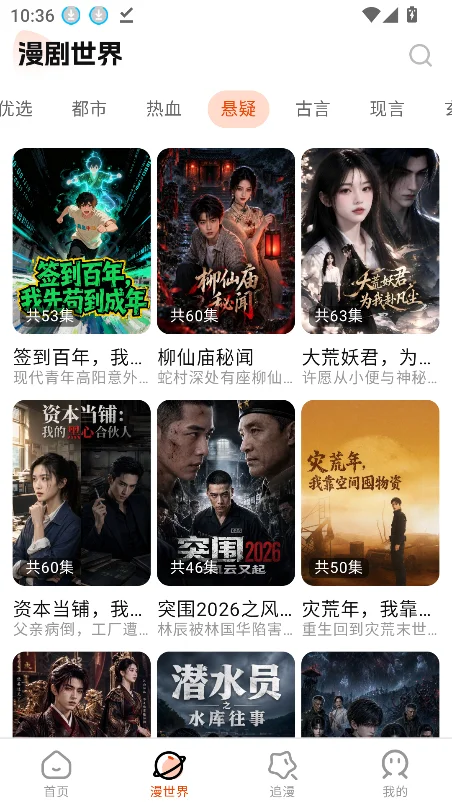Switch to the 优选 category tab

click(16, 109)
